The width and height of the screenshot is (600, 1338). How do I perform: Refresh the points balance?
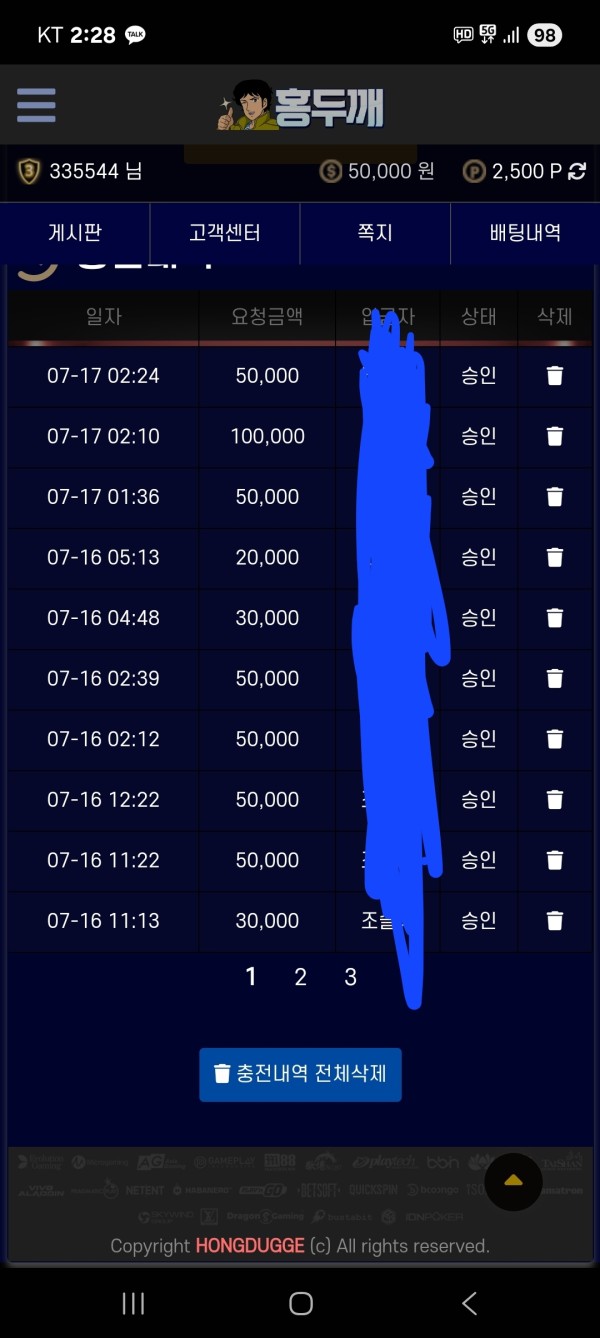pos(577,172)
